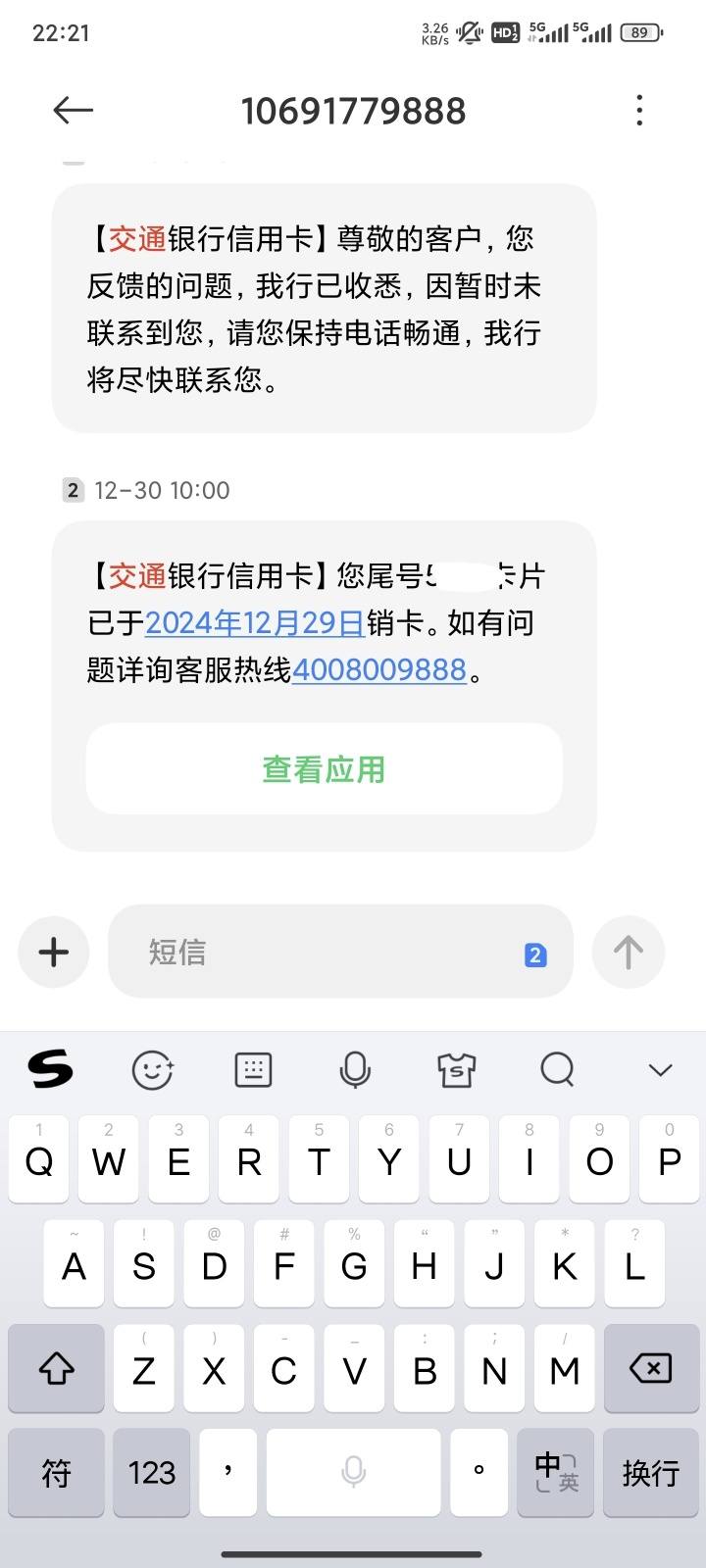Viewport: 706px width, 1568px height.
Task: Open search from the keyboard toolbar
Action: pos(557,1069)
